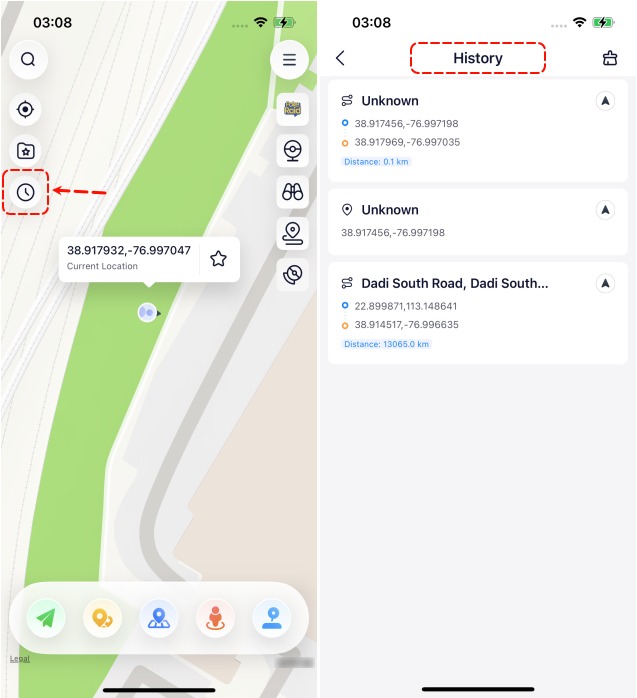Image resolution: width=637 pixels, height=698 pixels.
Task: Open the Legal link on map
Action: coord(19,658)
